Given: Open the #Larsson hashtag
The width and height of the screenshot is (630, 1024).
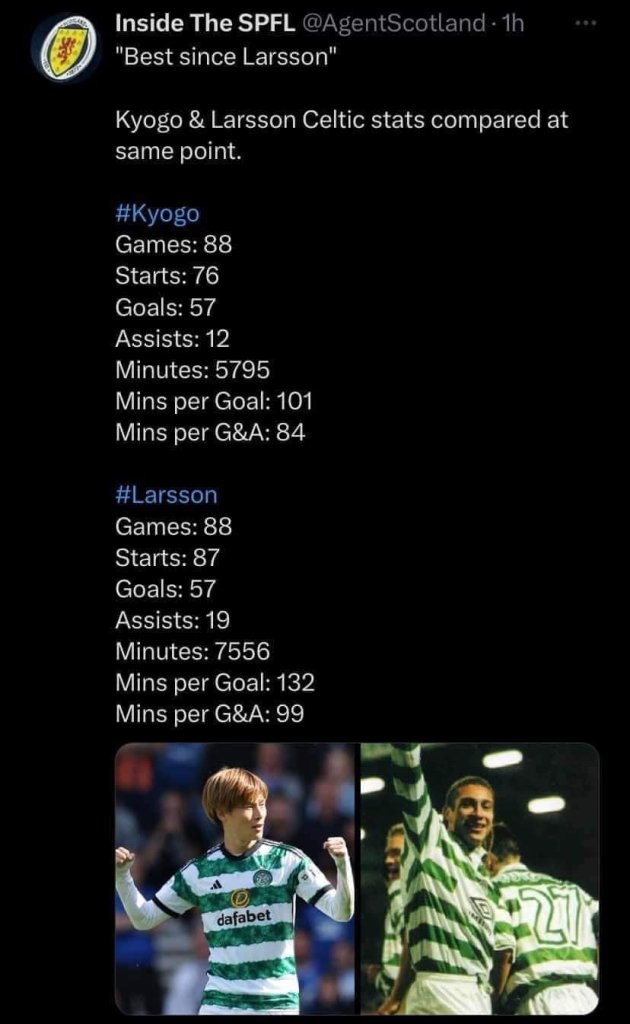Looking at the screenshot, I should pos(166,494).
